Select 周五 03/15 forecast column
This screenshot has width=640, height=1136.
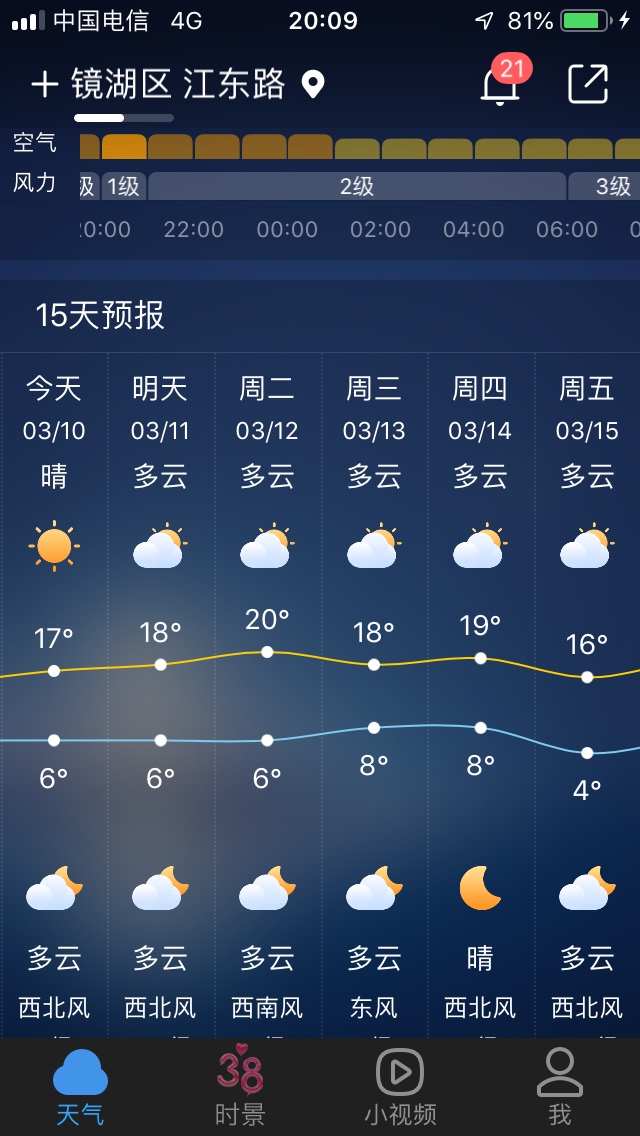pyautogui.click(x=587, y=430)
